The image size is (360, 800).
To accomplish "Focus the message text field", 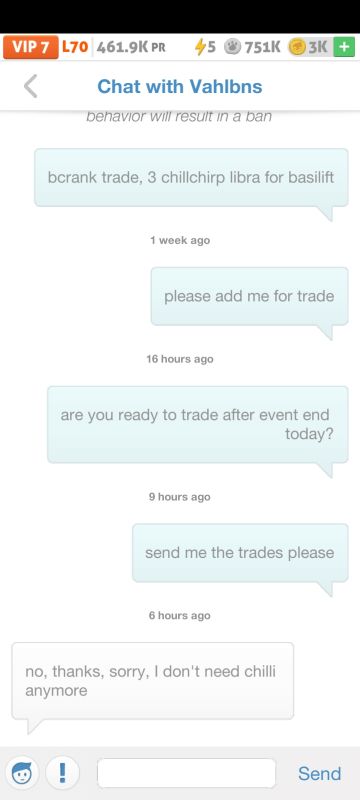I will (187, 773).
